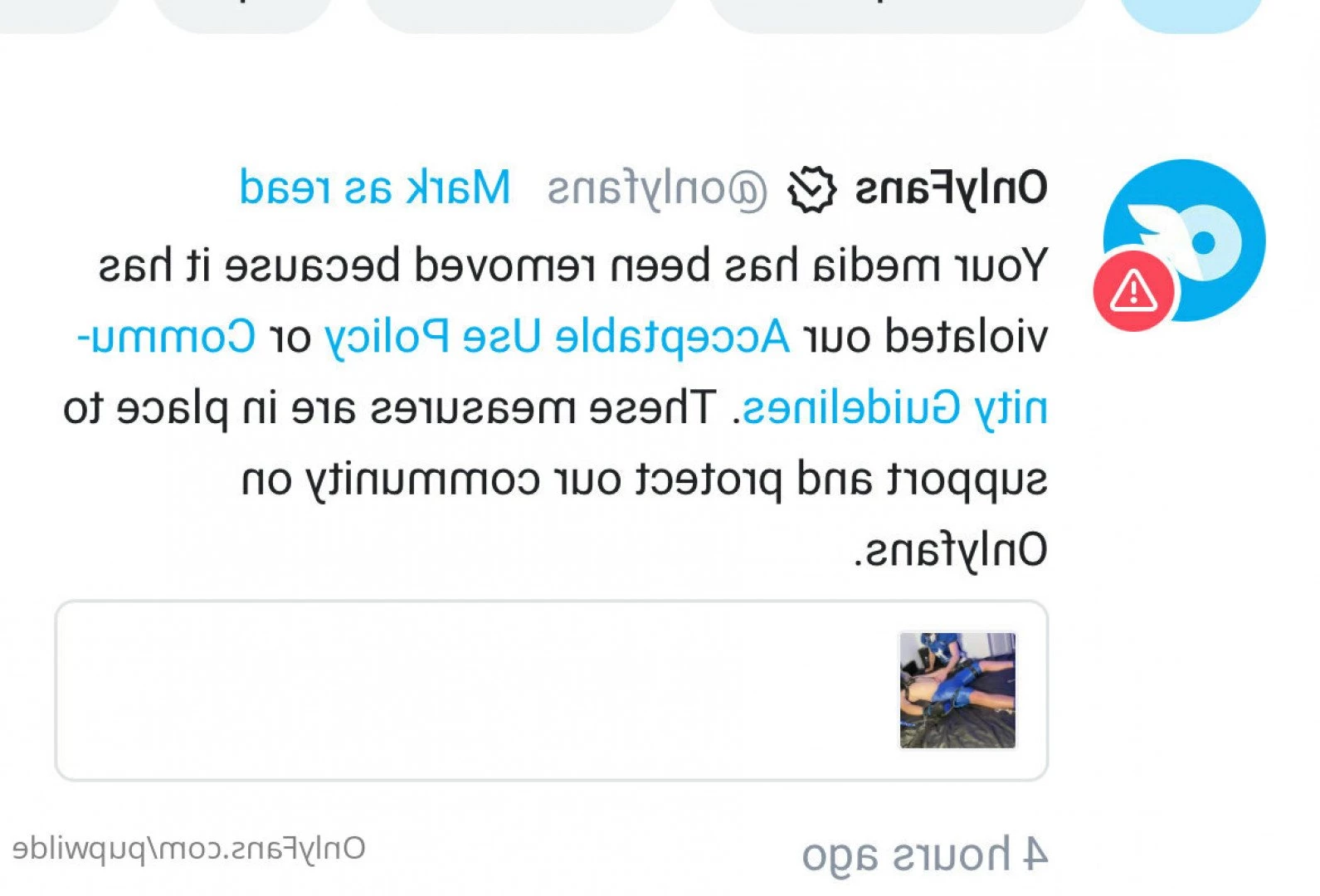The width and height of the screenshot is (1320, 896).
Task: Open the removed media thumbnail
Action: (x=957, y=690)
